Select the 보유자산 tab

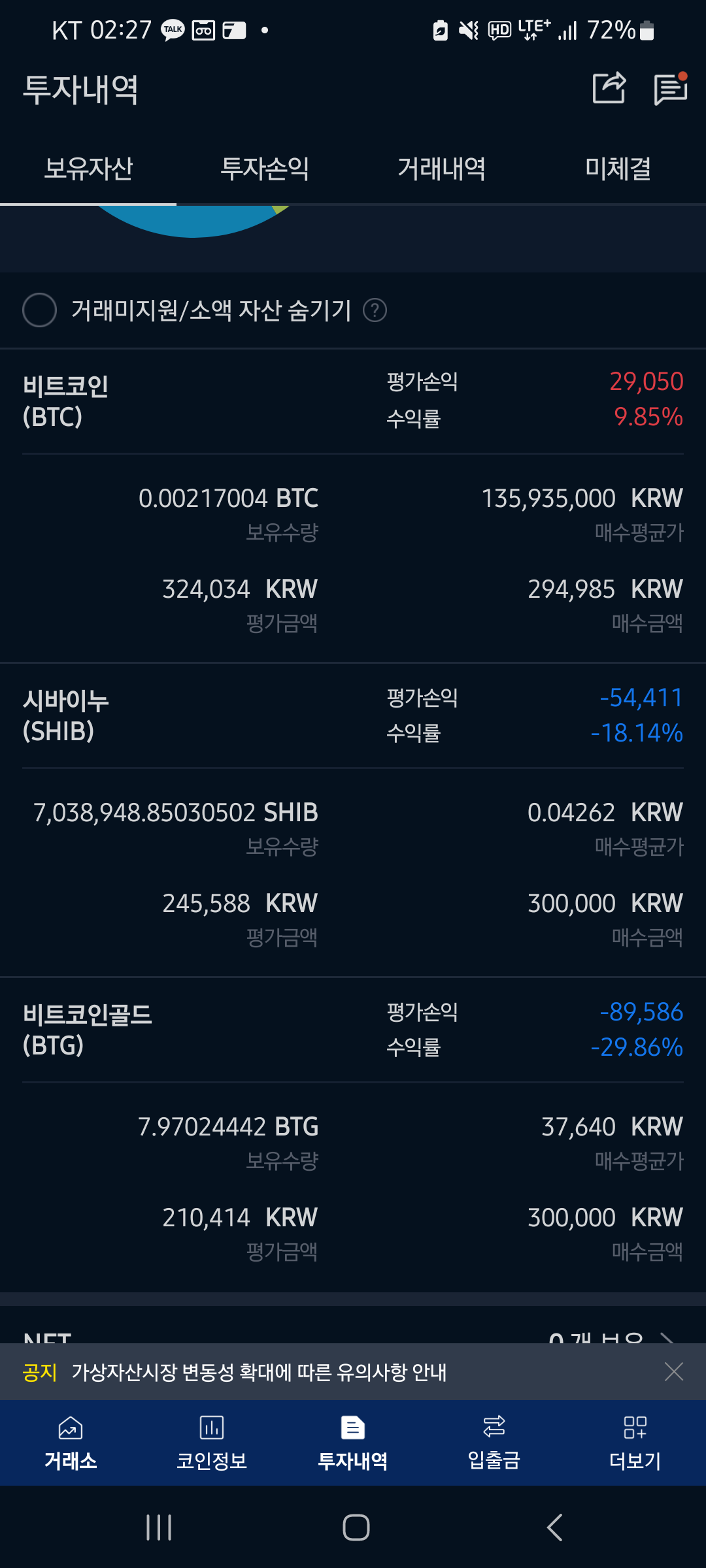pyautogui.click(x=88, y=169)
